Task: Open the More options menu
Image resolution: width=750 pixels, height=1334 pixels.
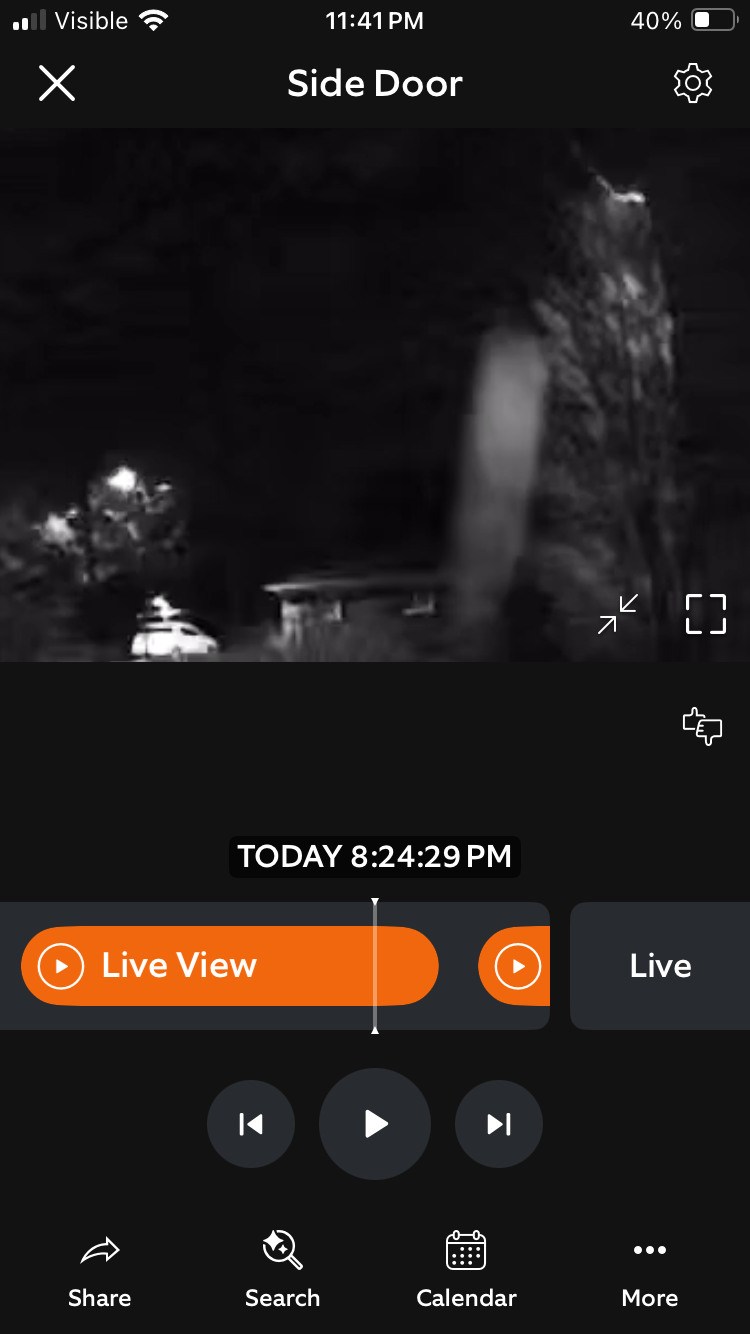Action: coord(650,1271)
